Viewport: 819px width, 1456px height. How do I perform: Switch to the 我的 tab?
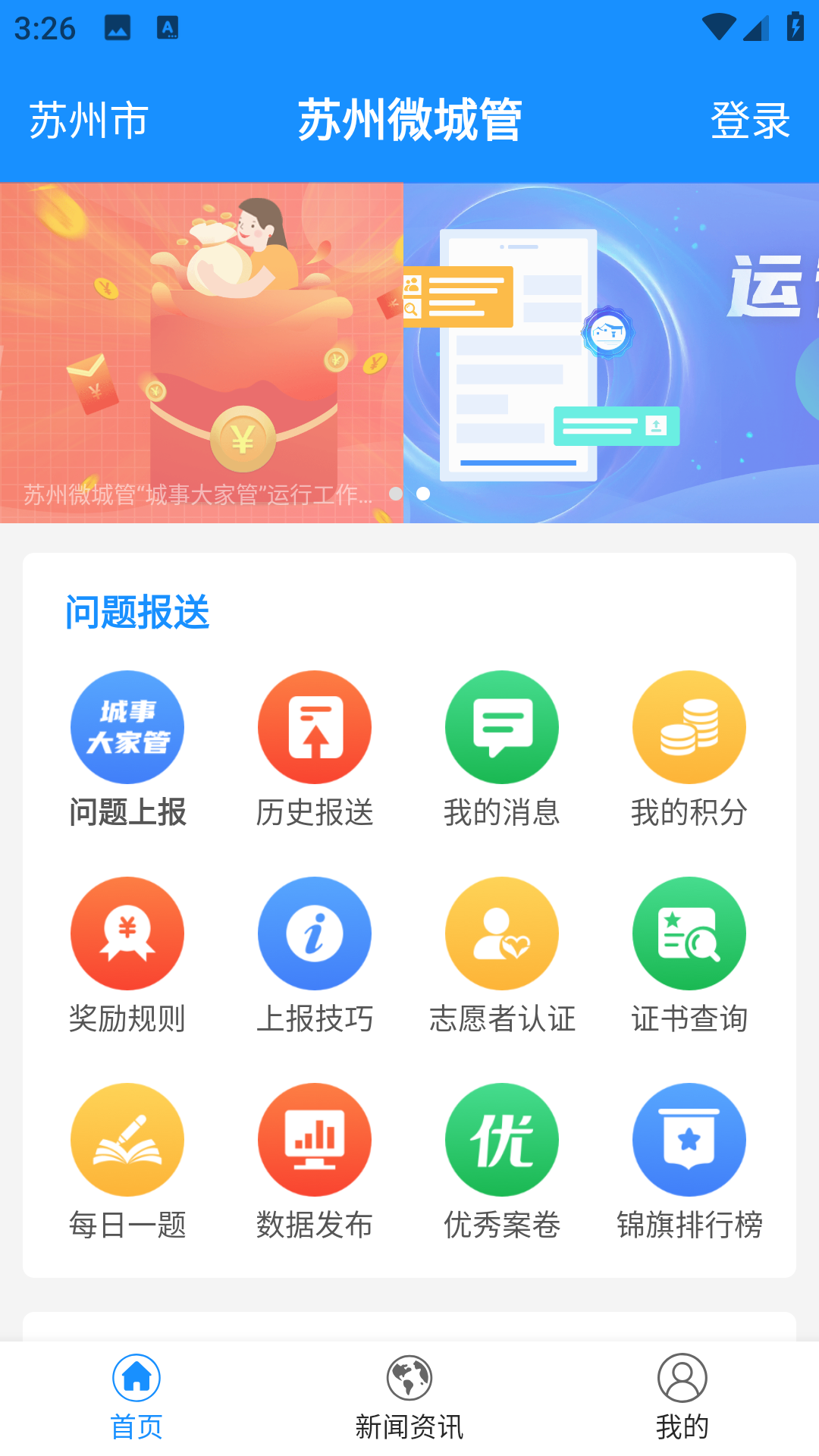coord(682,1397)
